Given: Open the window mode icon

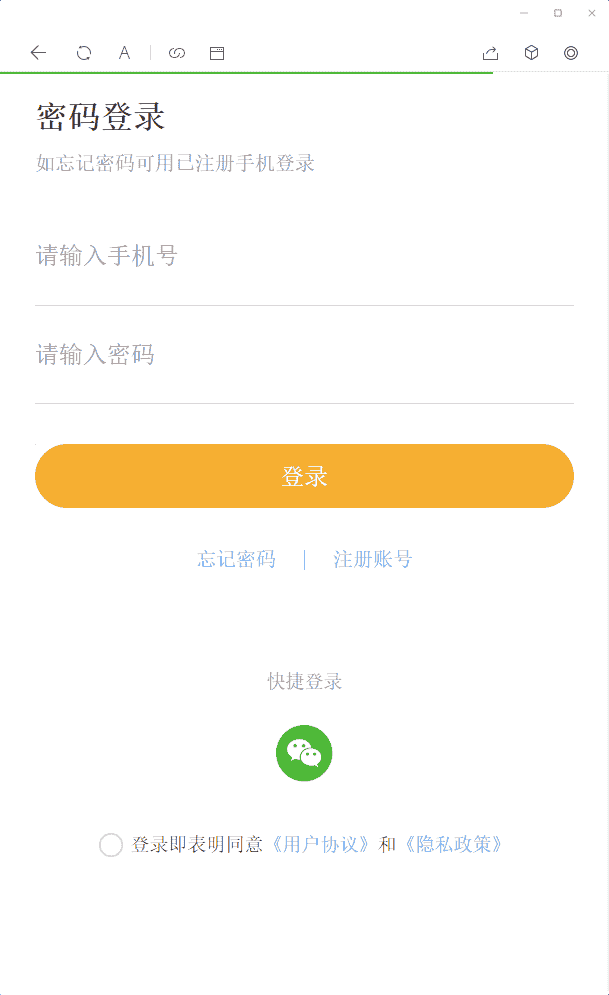Looking at the screenshot, I should [x=217, y=53].
